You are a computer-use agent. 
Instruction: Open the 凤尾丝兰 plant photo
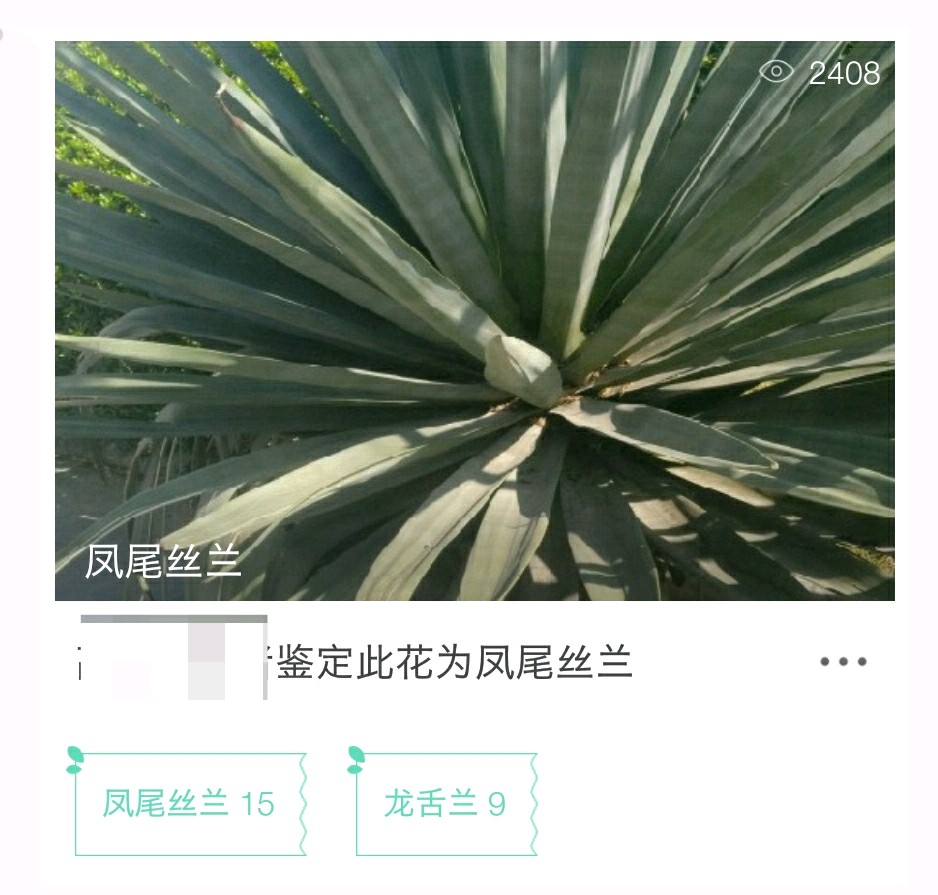click(474, 320)
